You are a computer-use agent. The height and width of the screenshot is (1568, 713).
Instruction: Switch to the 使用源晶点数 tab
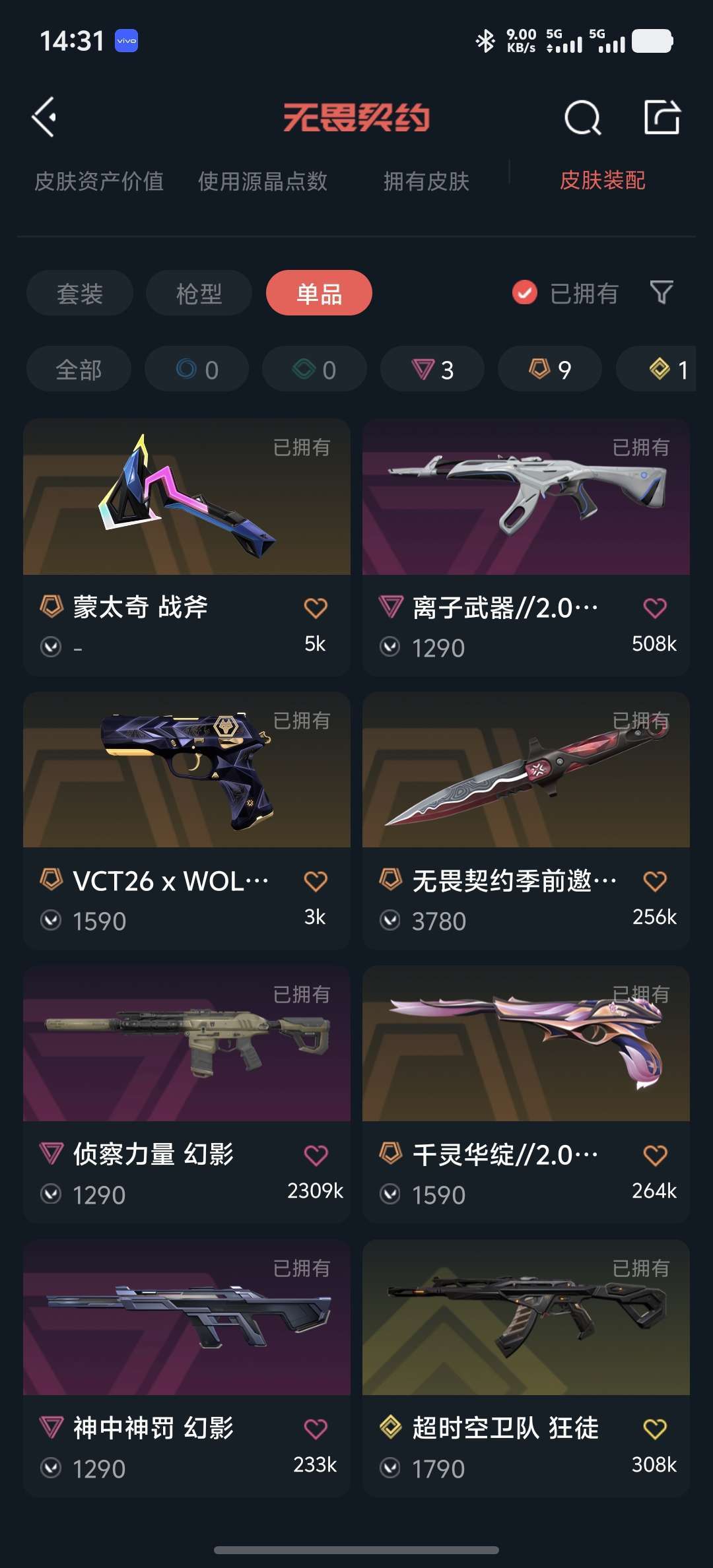tap(263, 181)
